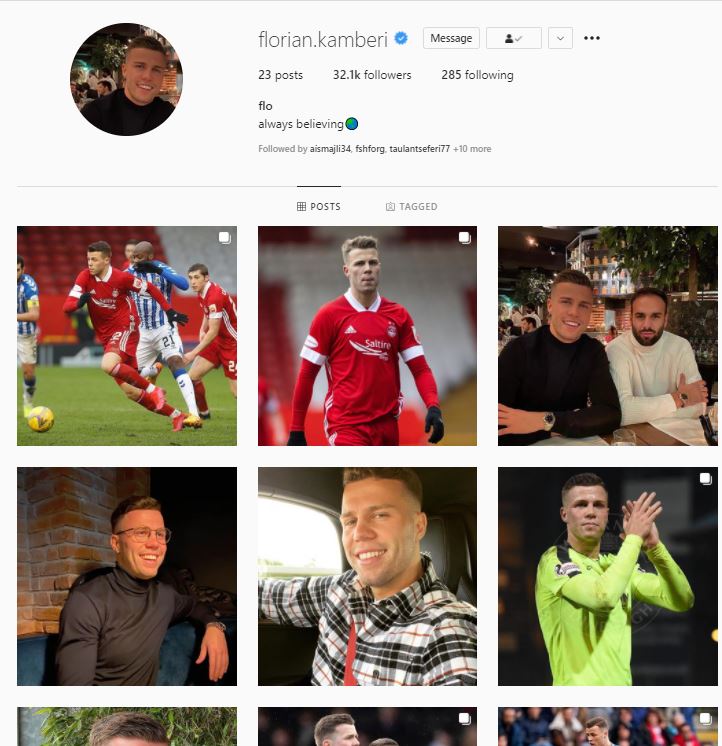View the 285 following list
Image resolution: width=722 pixels, height=746 pixels.
(x=477, y=75)
